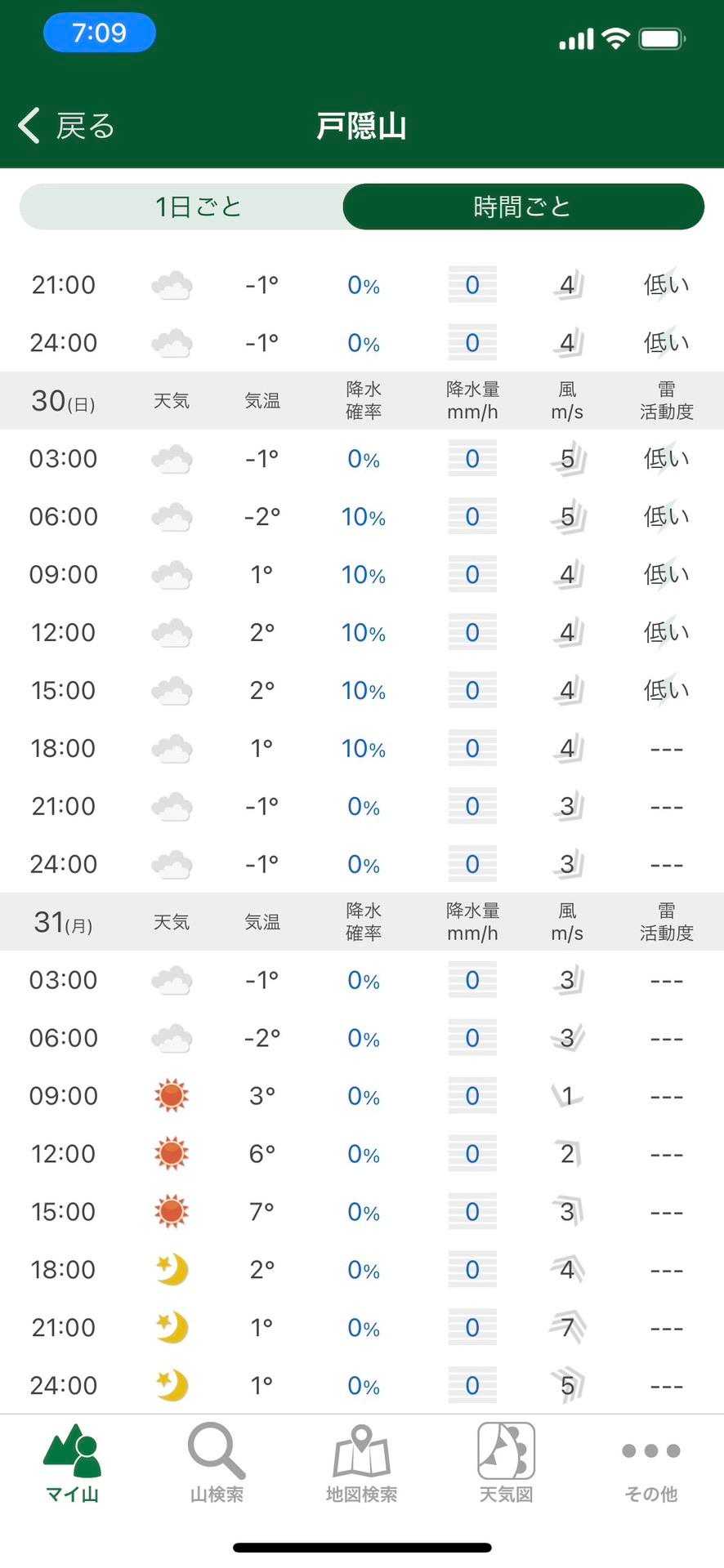724x1568 pixels.
Task: Select the 時間ごと hourly forecast tab
Action: coord(523,207)
